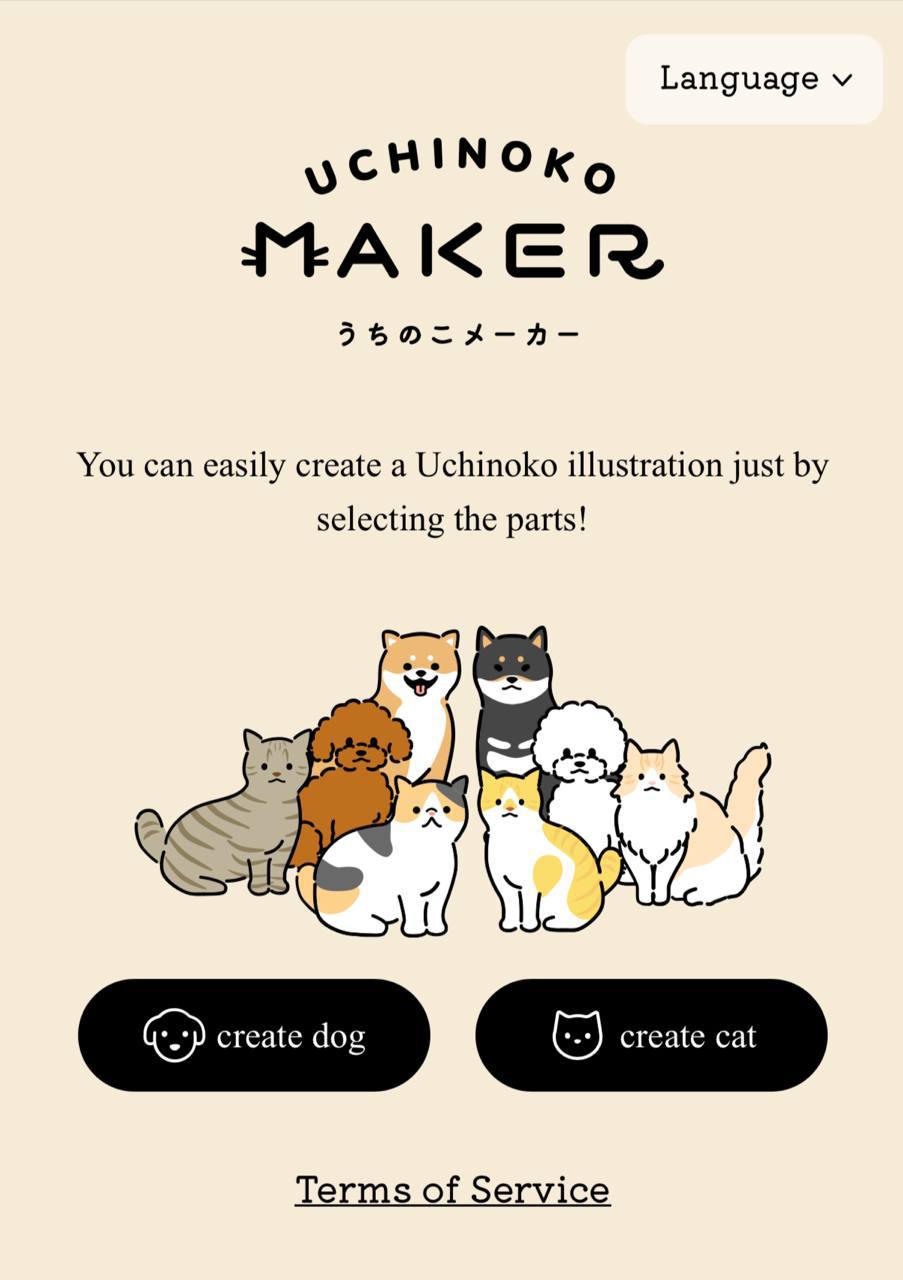Open the Terms of Service link

click(x=452, y=1190)
